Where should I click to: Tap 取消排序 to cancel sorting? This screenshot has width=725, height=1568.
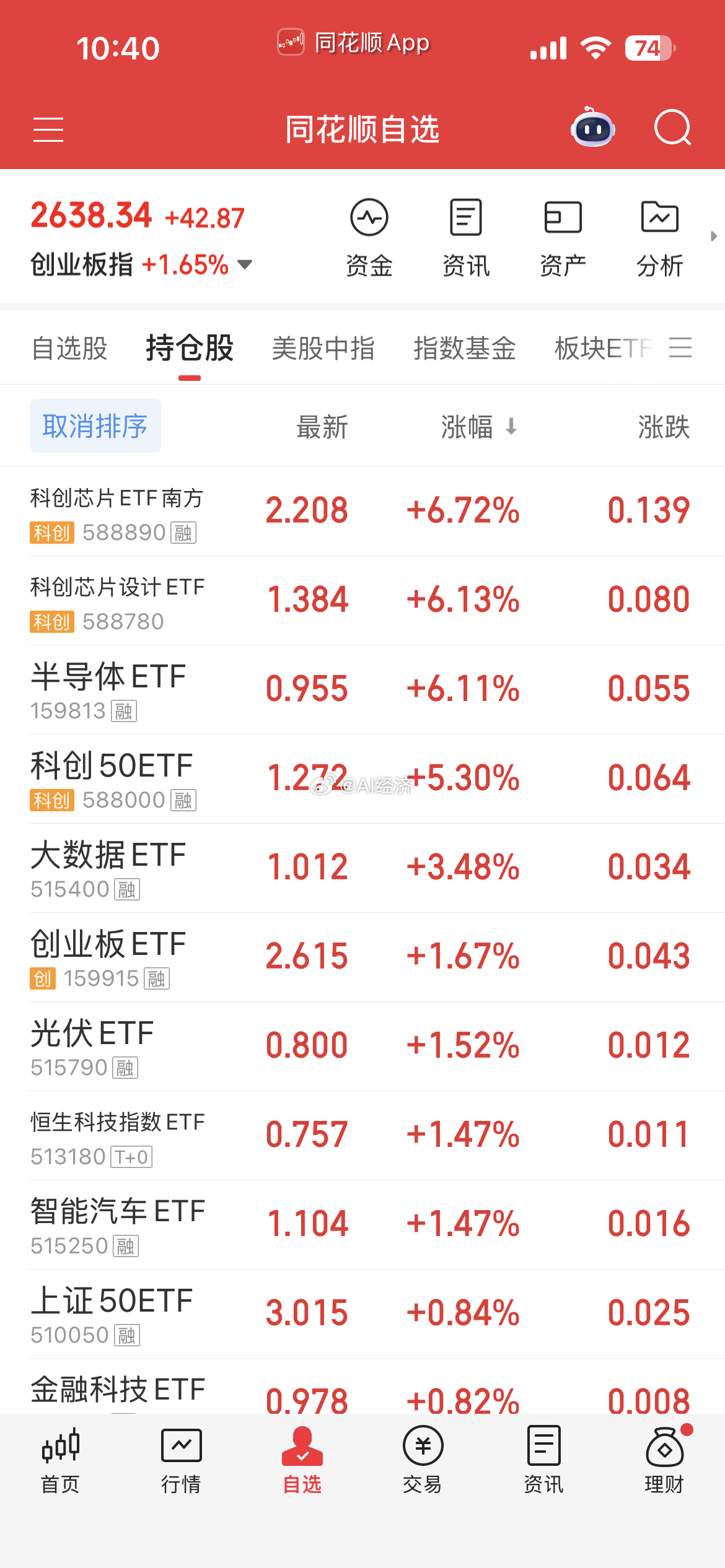[95, 426]
